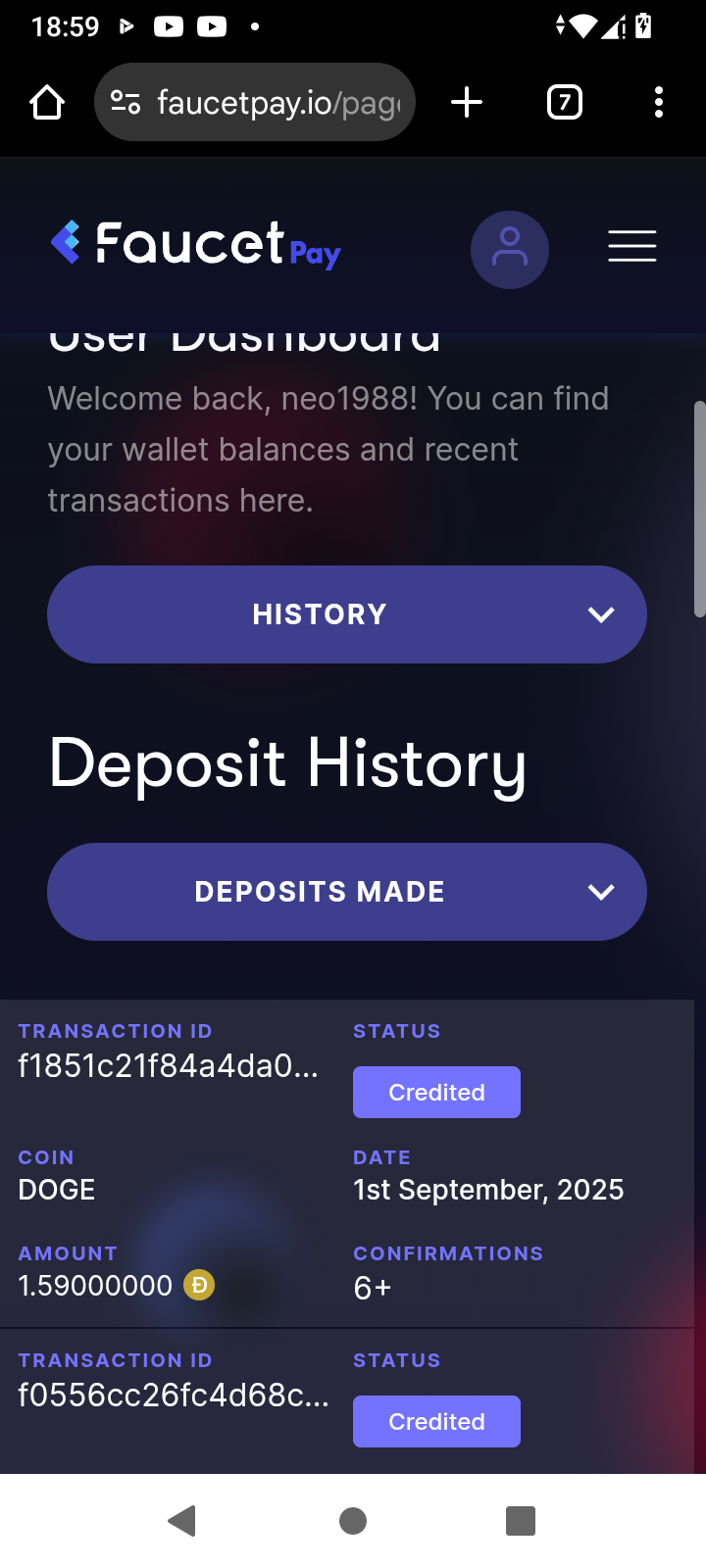Open a new browser tab

click(x=467, y=102)
